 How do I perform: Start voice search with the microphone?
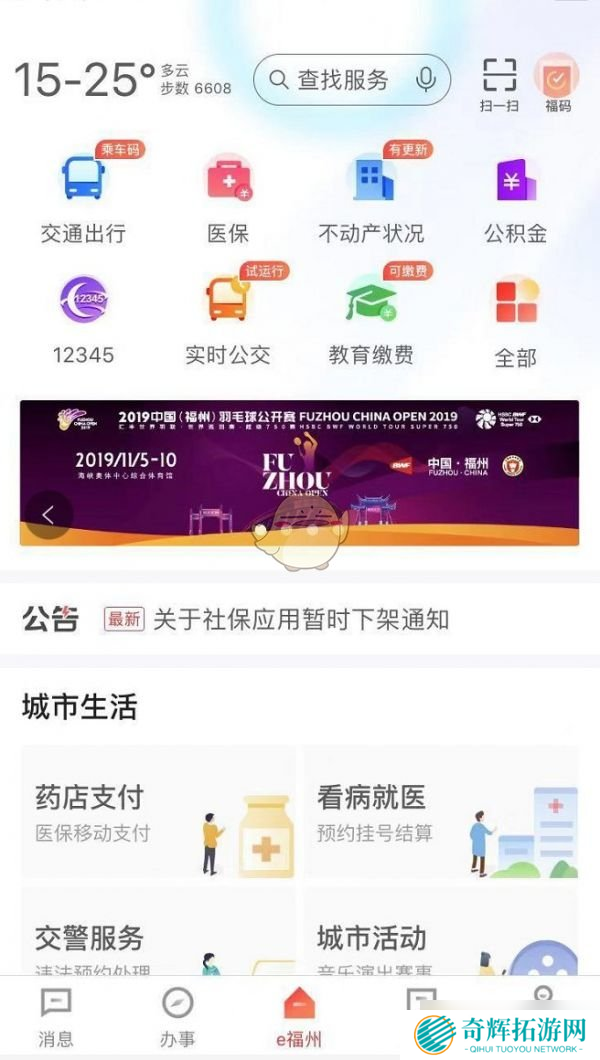click(x=427, y=81)
